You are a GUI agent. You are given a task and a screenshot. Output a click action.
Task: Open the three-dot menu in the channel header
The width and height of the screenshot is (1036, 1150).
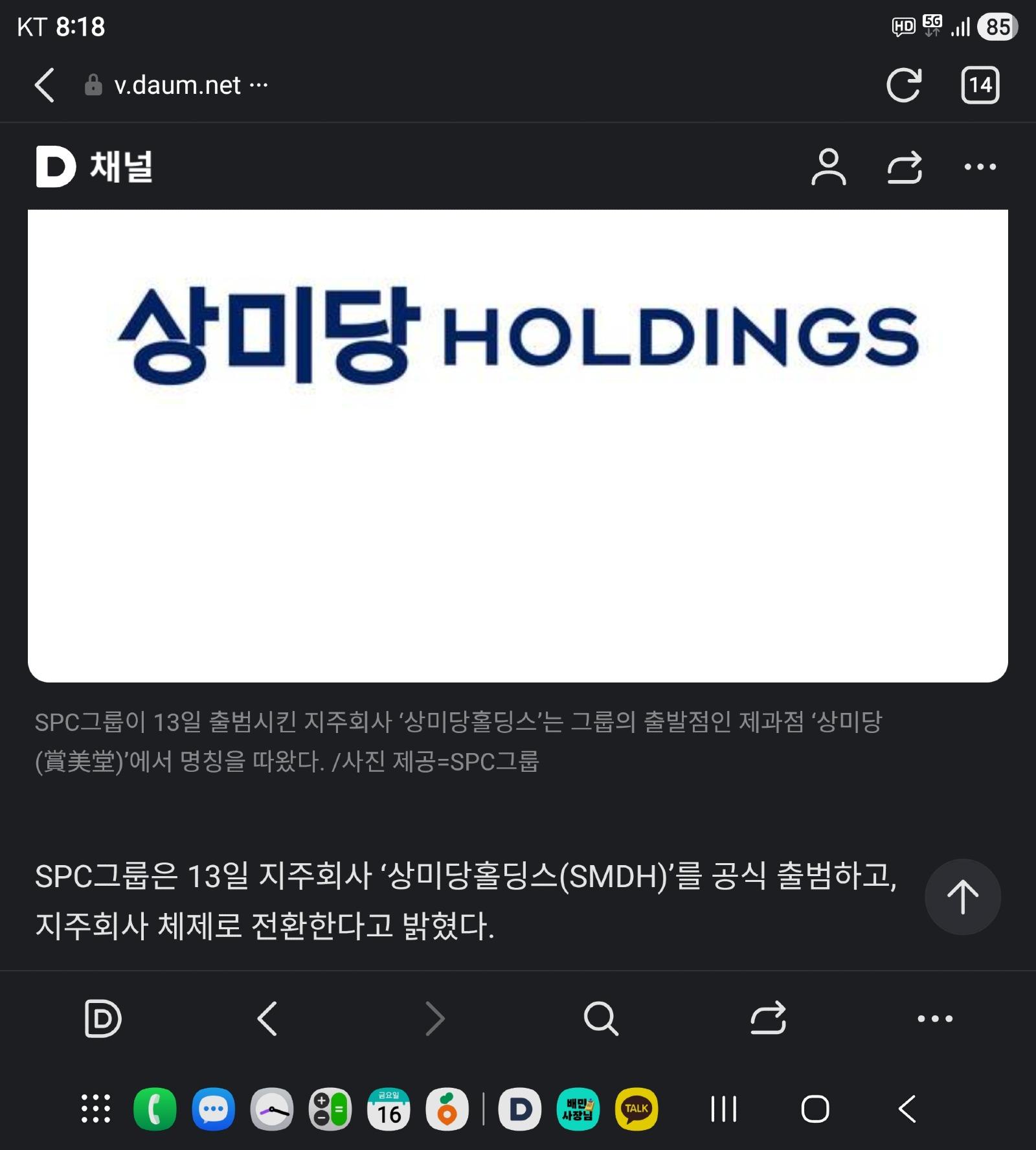point(982,167)
